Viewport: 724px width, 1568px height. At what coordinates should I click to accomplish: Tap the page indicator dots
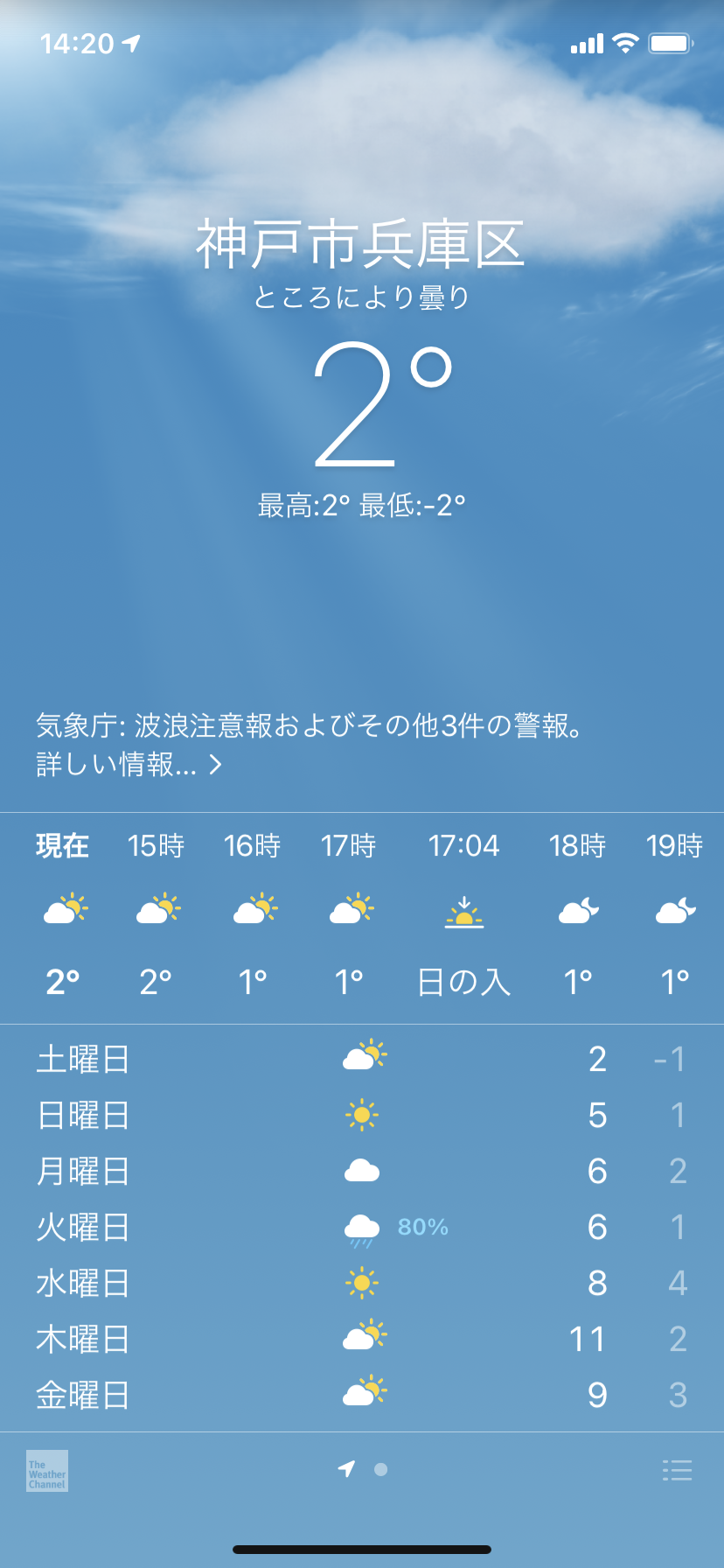point(364,1469)
